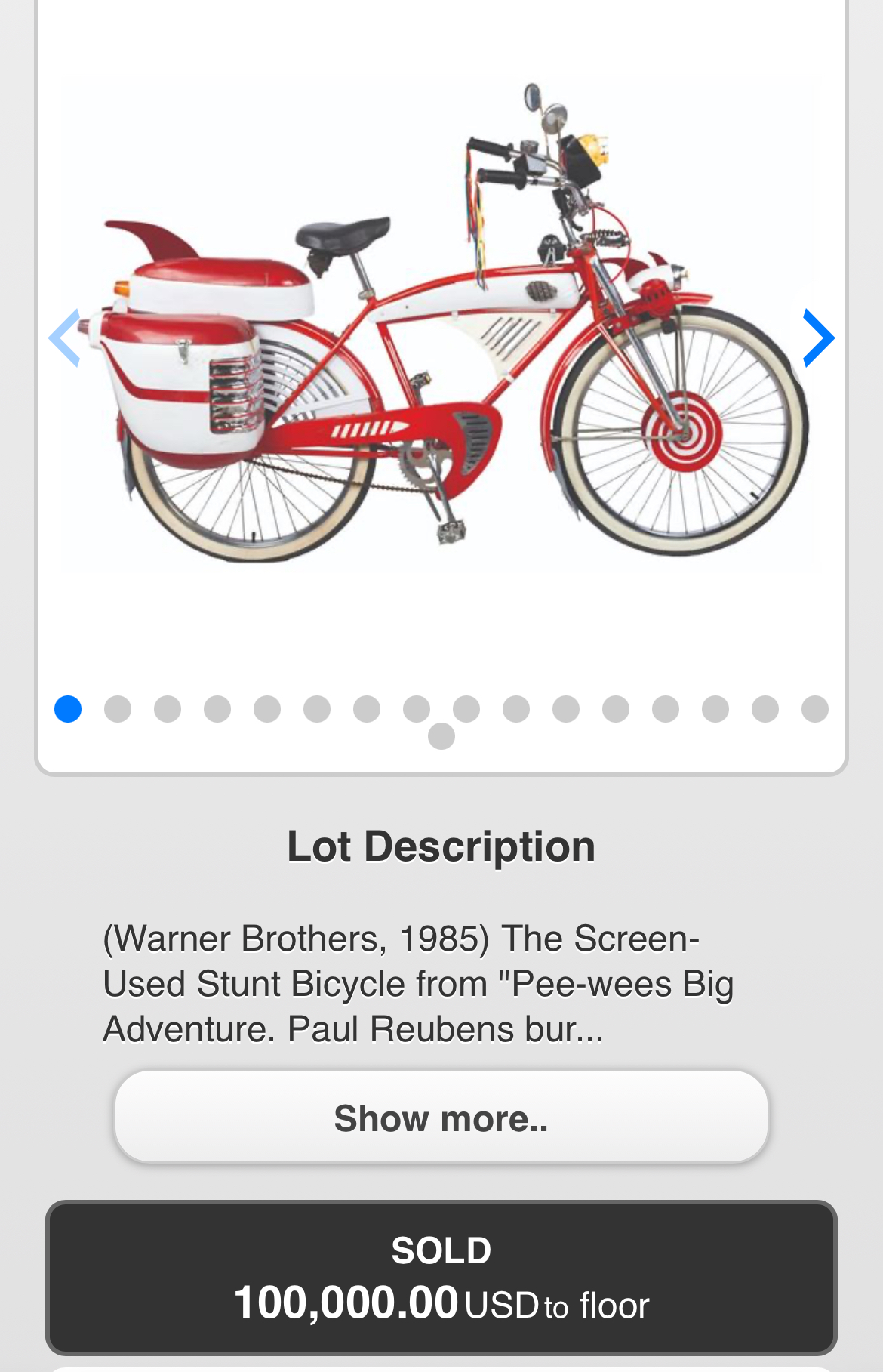883x1372 pixels.
Task: Go to the previous lot image
Action: pyautogui.click(x=65, y=338)
